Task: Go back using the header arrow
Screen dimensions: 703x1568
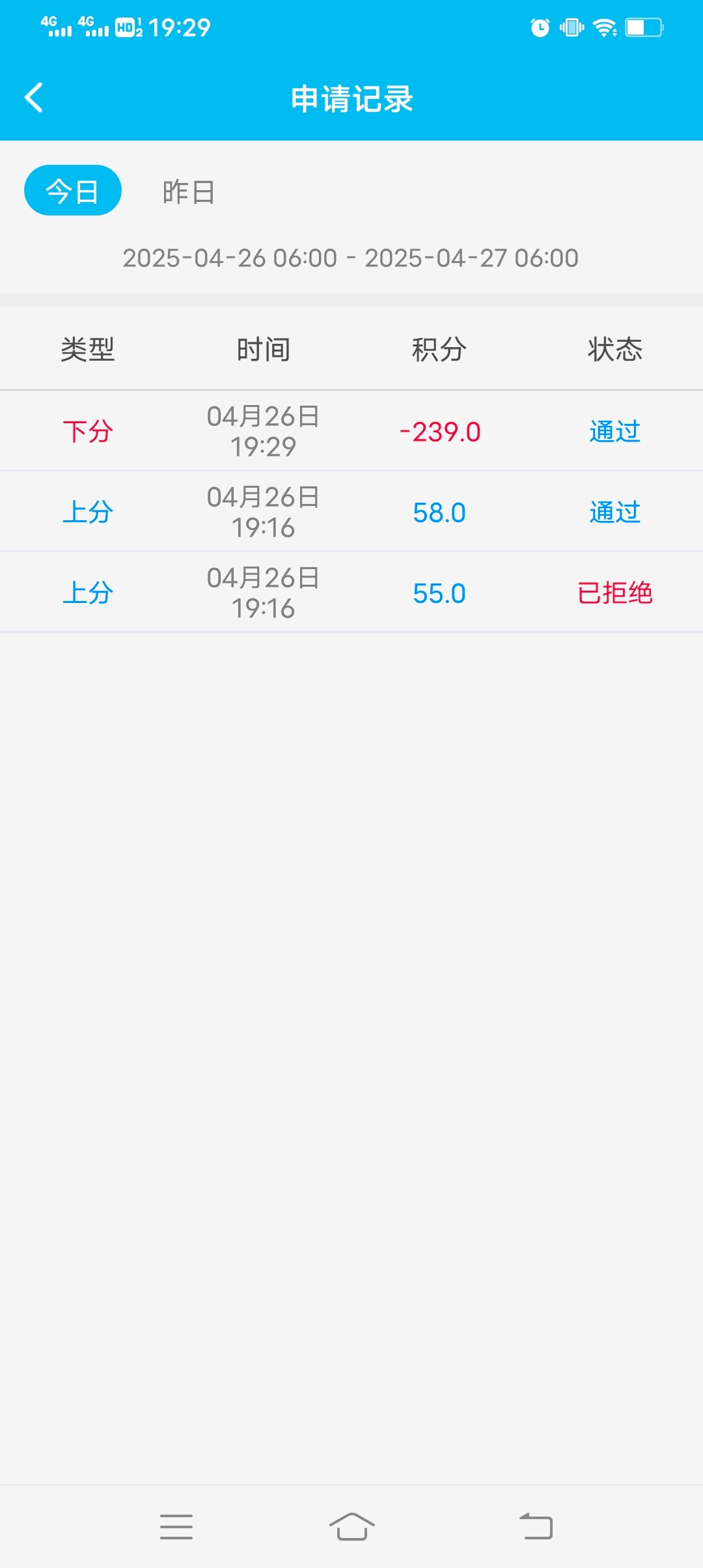Action: tap(34, 98)
